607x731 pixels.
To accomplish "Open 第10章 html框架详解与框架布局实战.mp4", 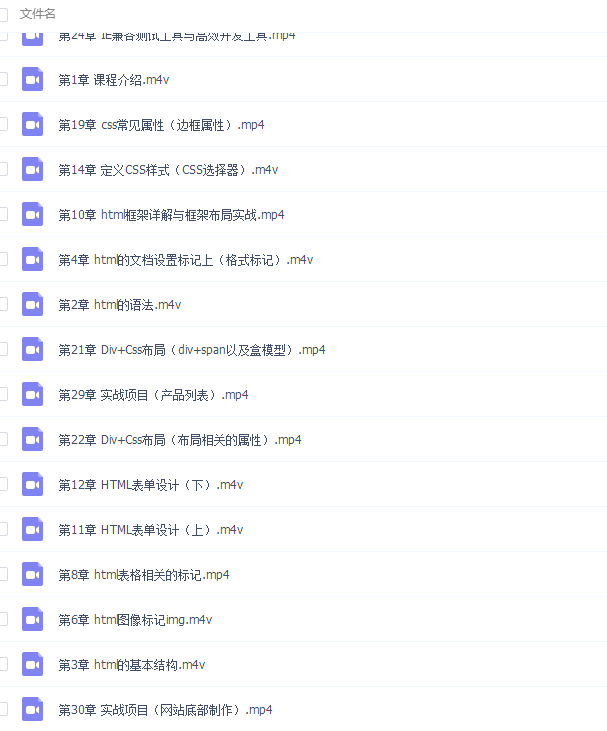I will [x=171, y=215].
